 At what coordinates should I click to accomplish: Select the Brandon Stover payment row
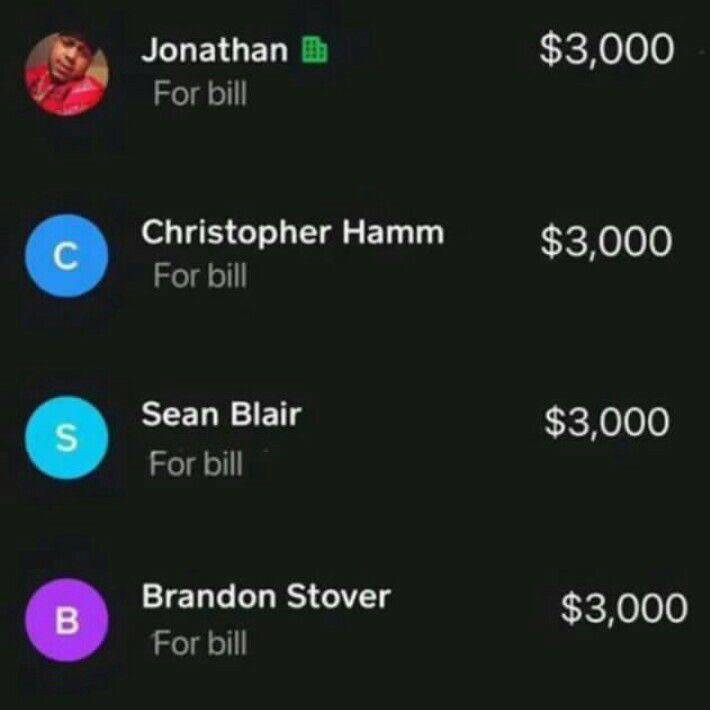(355, 618)
